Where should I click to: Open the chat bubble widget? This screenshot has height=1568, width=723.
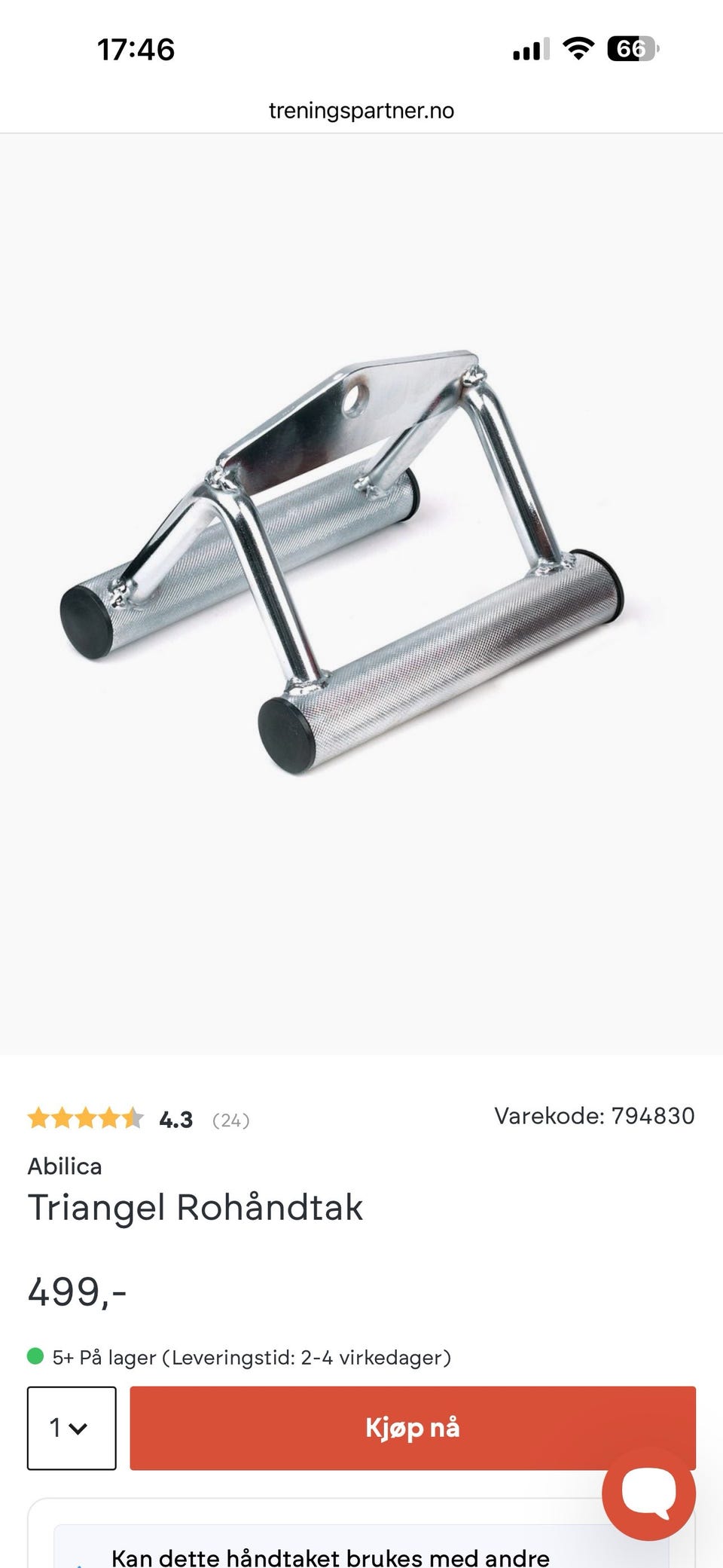(x=648, y=1493)
